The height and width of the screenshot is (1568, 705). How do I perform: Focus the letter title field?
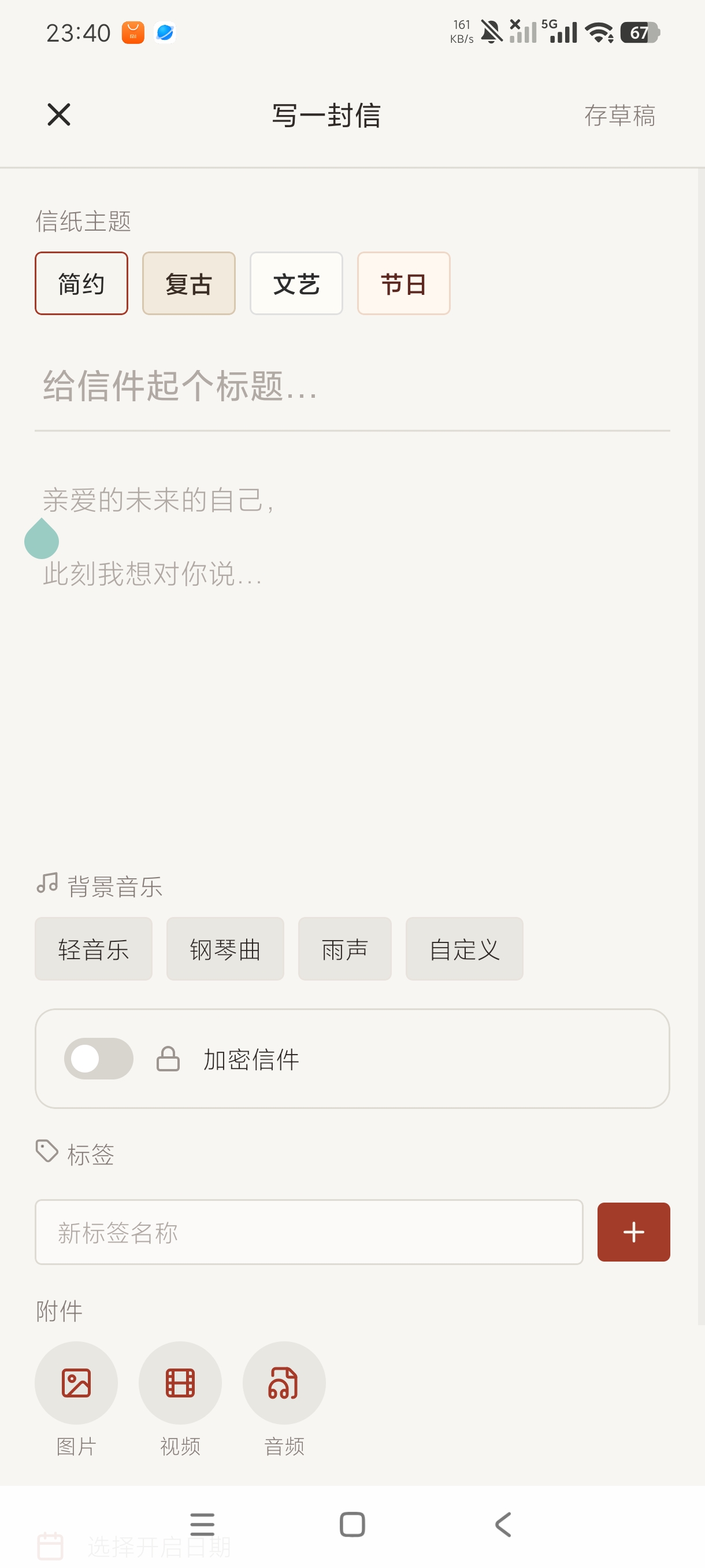352,387
